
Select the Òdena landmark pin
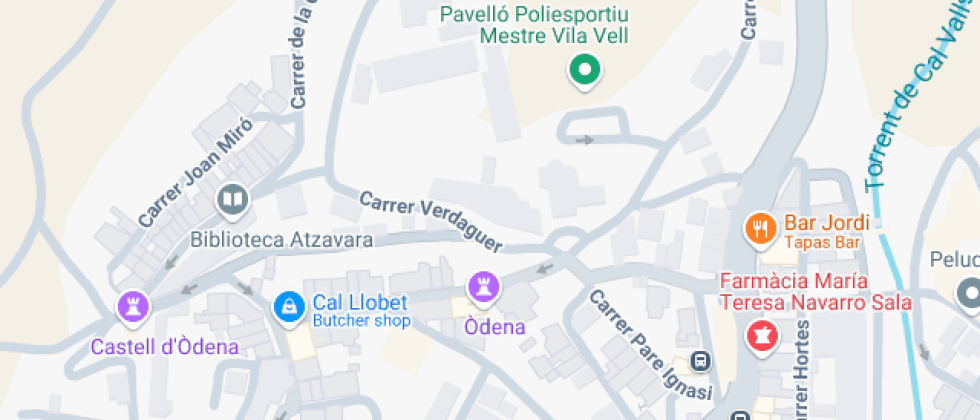pyautogui.click(x=483, y=289)
